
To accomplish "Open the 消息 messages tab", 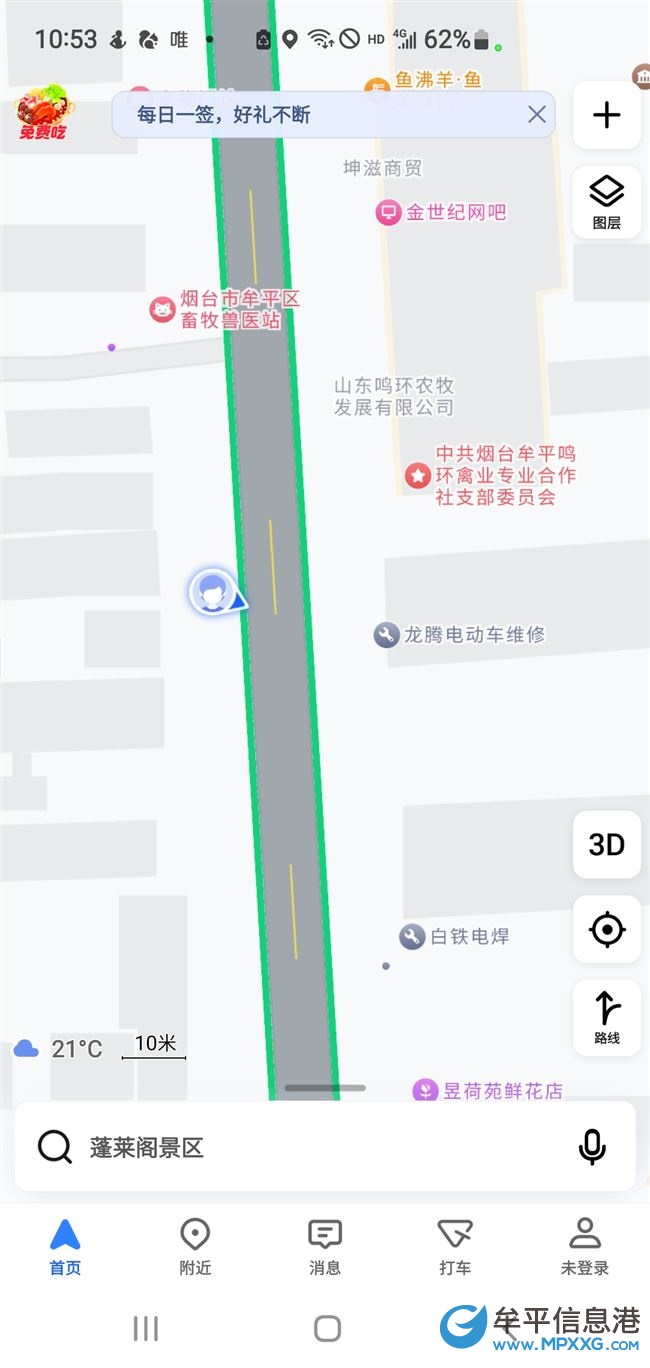I will pyautogui.click(x=325, y=1247).
